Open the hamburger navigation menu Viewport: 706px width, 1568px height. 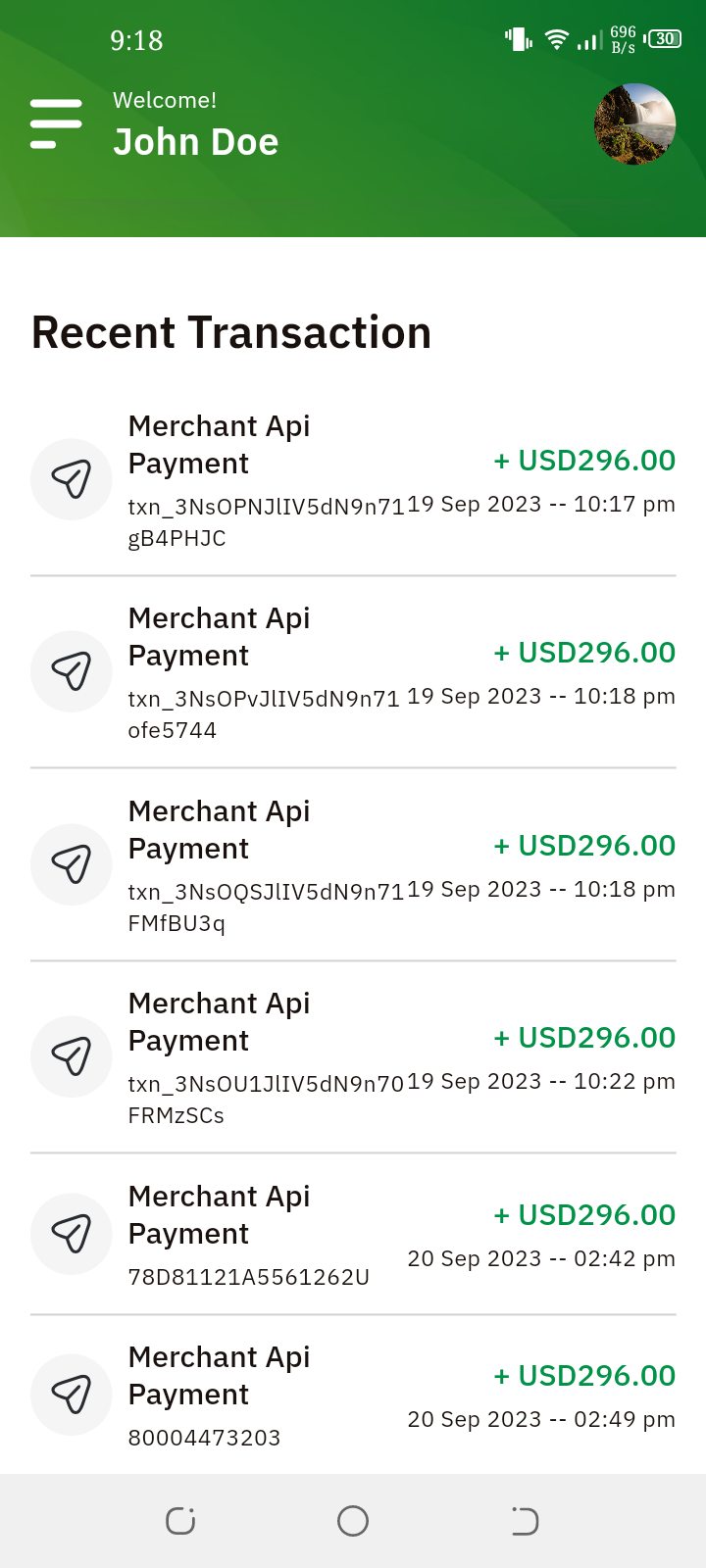pyautogui.click(x=56, y=122)
